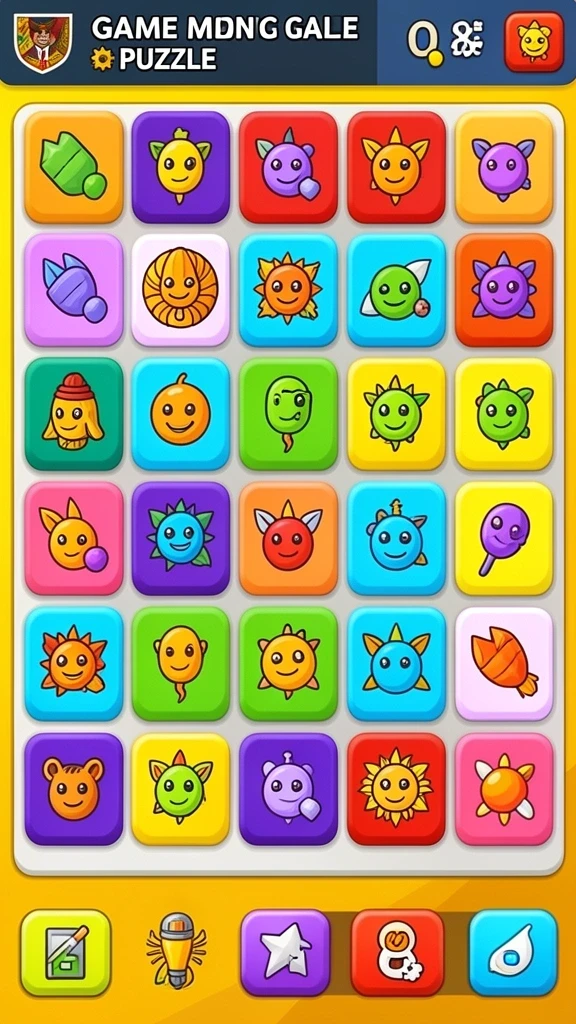
Task: Tap the sunflower face tile on red
Action: (x=396, y=789)
